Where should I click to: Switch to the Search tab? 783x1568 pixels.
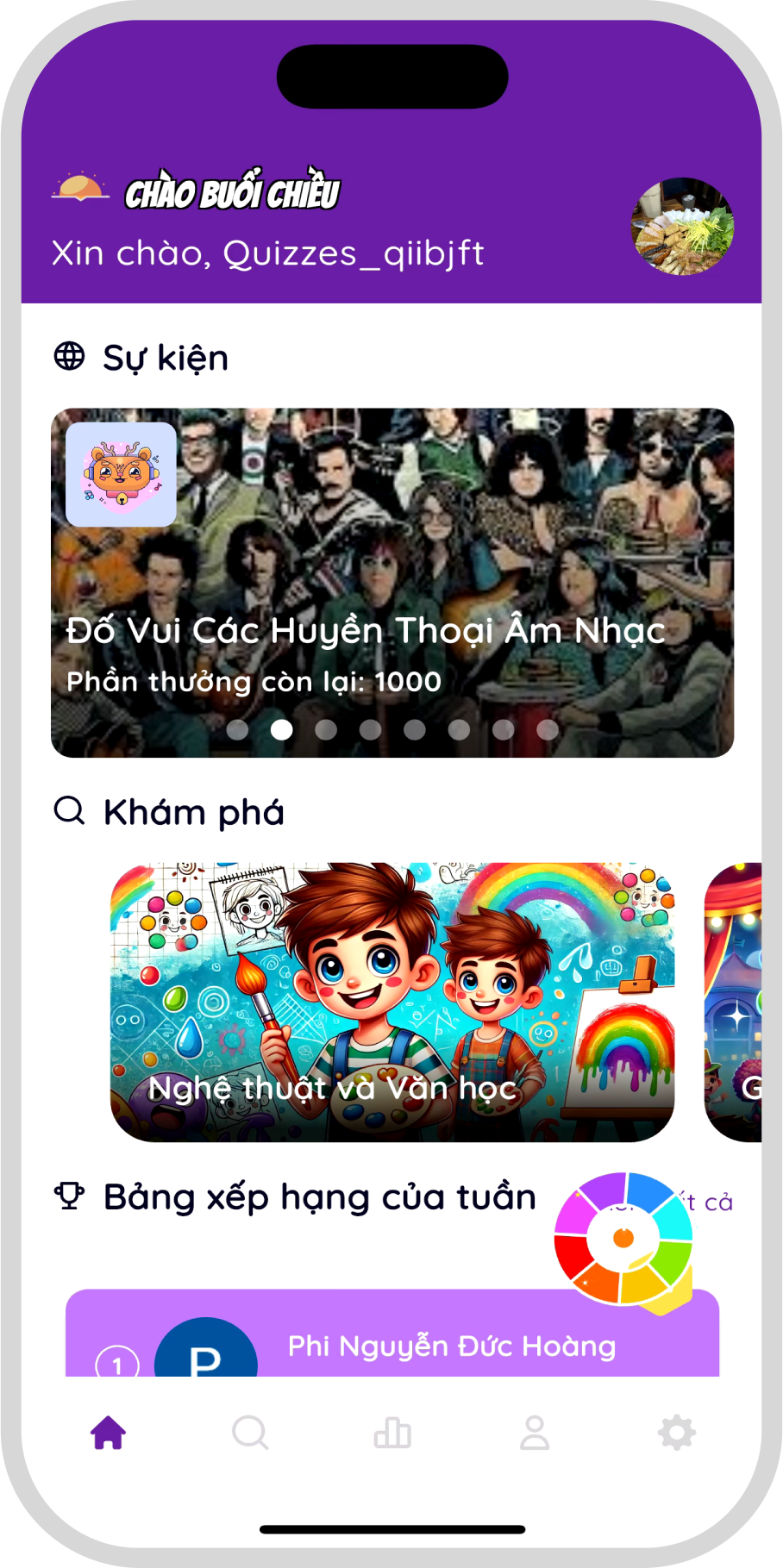[250, 1433]
